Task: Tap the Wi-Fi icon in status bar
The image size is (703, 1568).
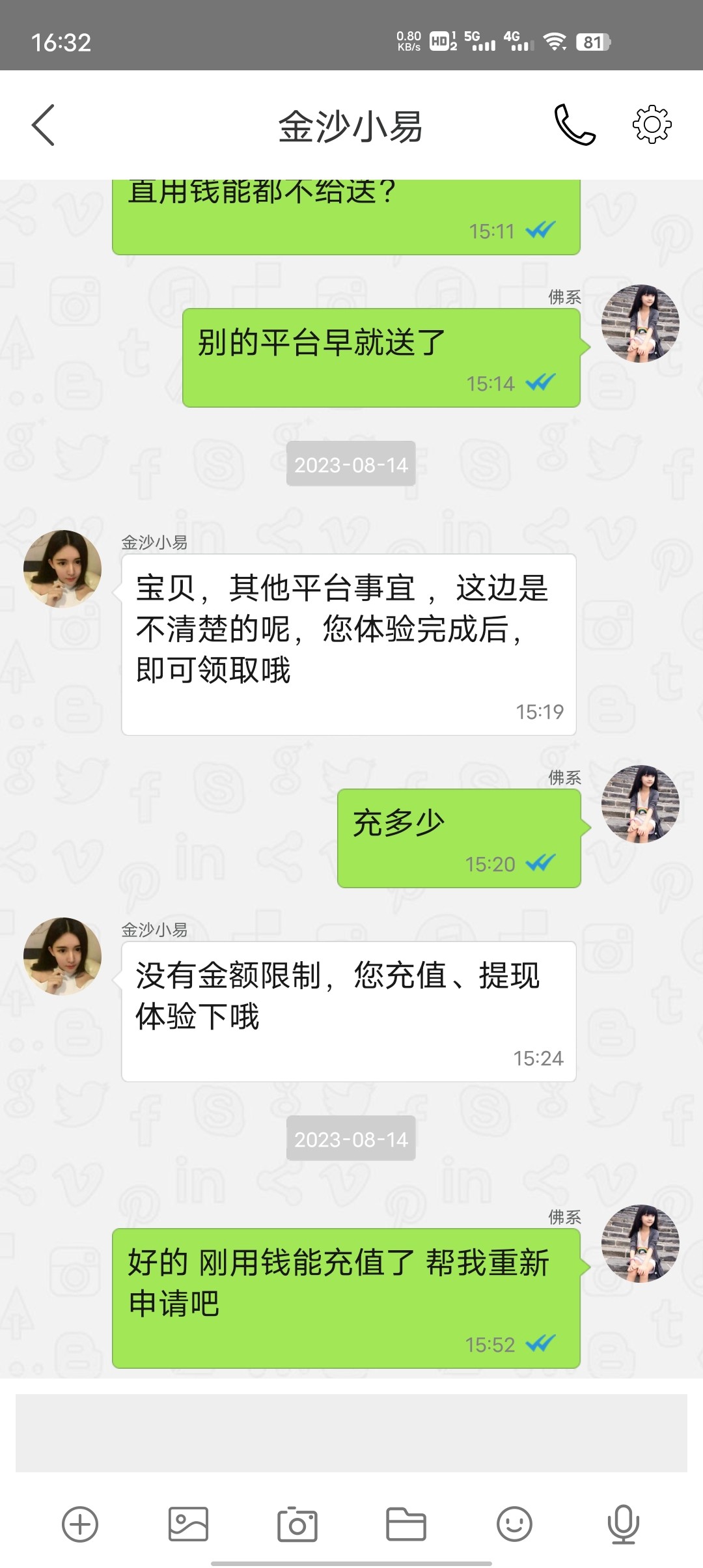Action: 554,42
